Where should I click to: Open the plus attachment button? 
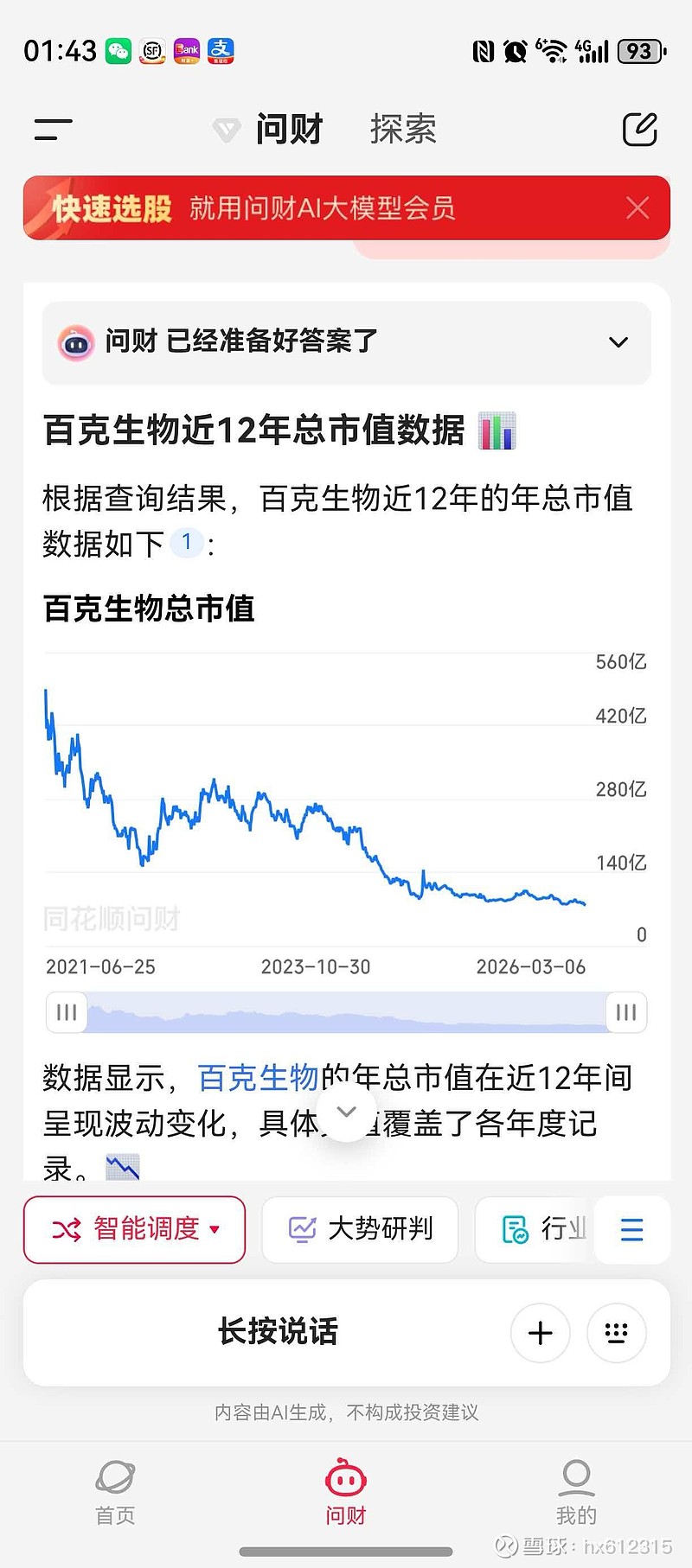coord(540,1333)
